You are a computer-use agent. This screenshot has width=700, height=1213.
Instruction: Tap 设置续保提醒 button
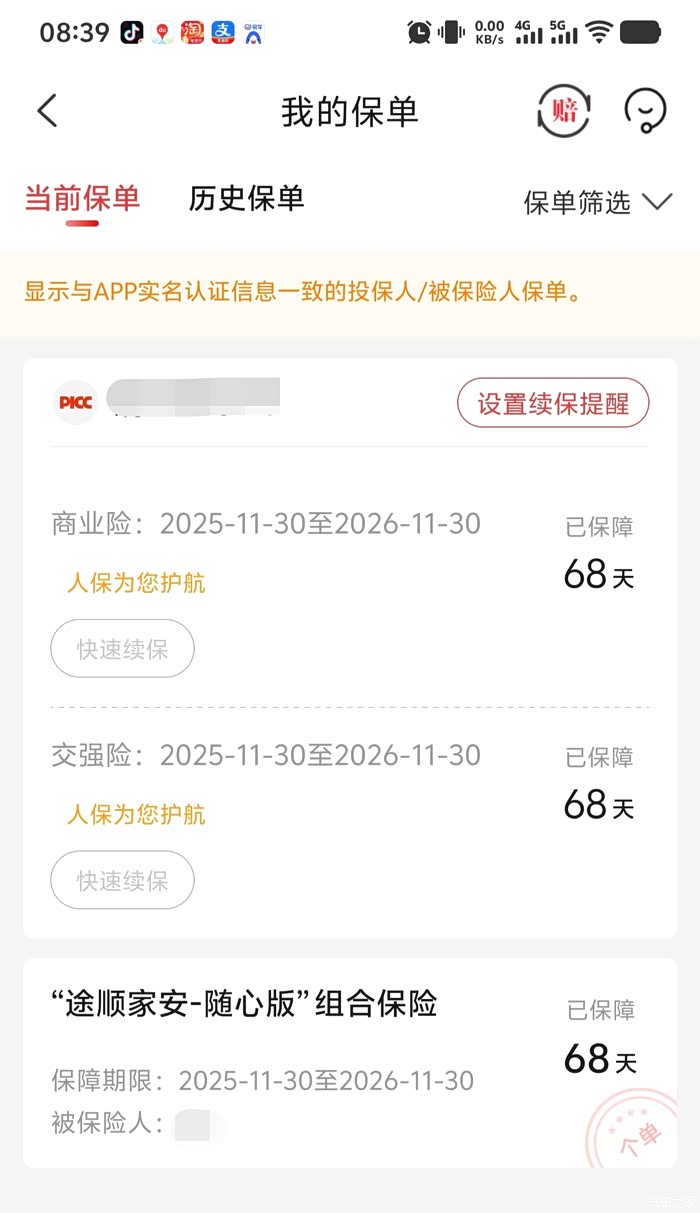pos(553,404)
